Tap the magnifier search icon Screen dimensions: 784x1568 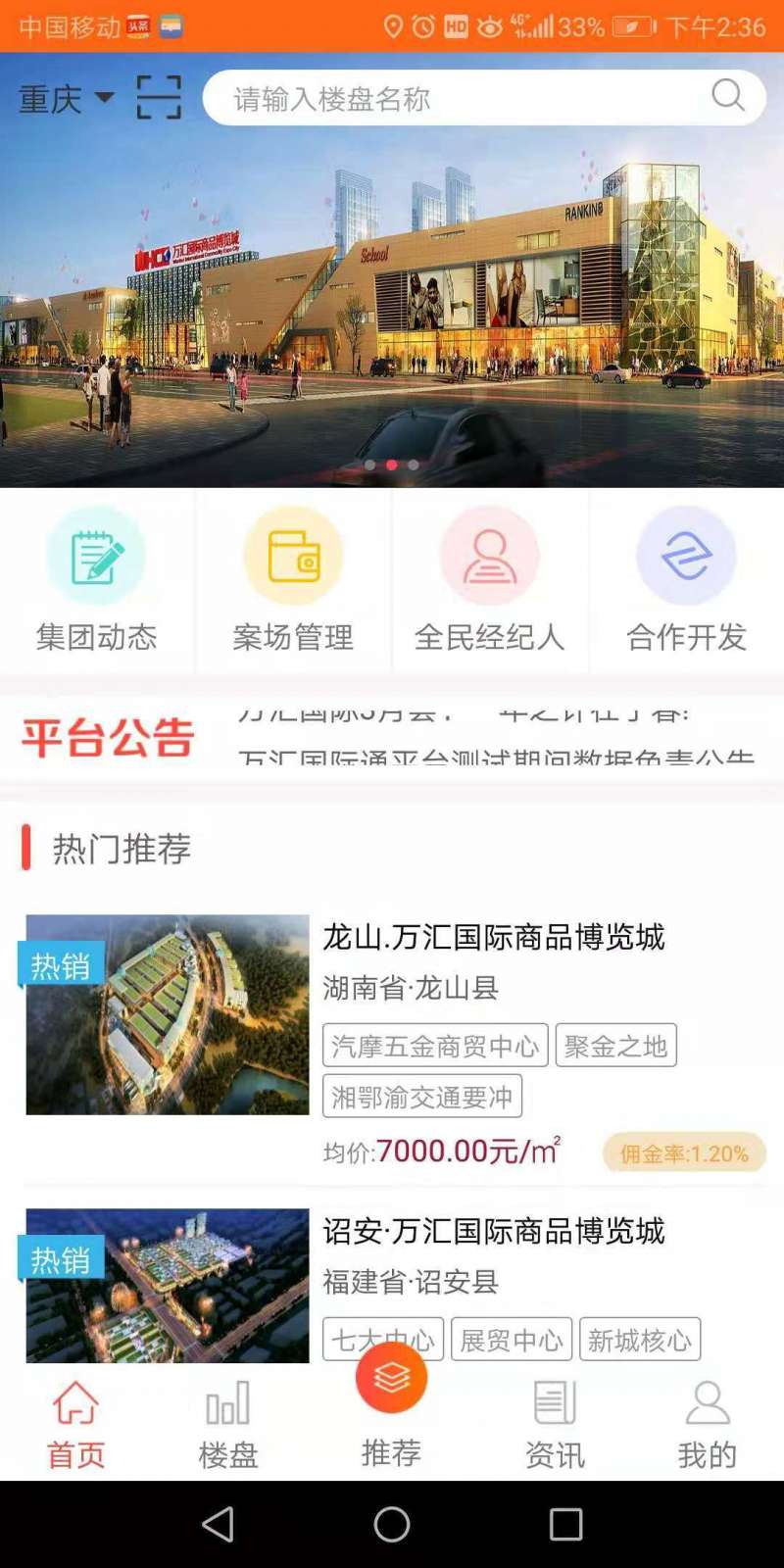(728, 96)
